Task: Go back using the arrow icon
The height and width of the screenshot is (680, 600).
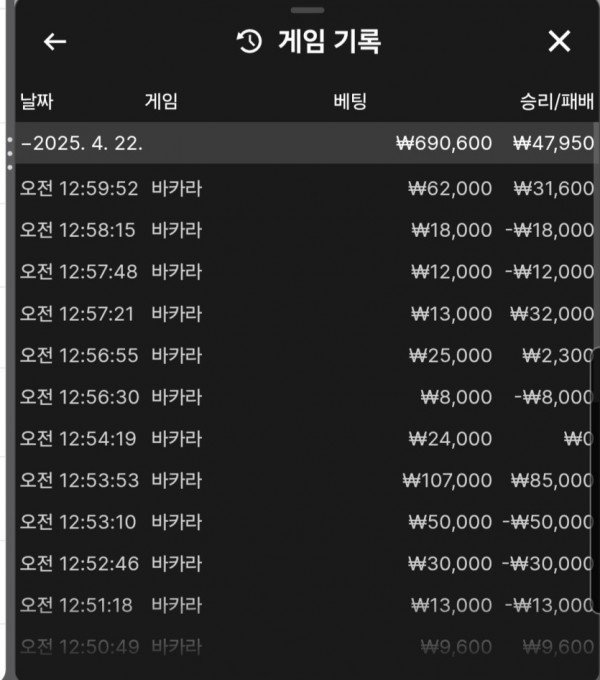Action: point(55,41)
